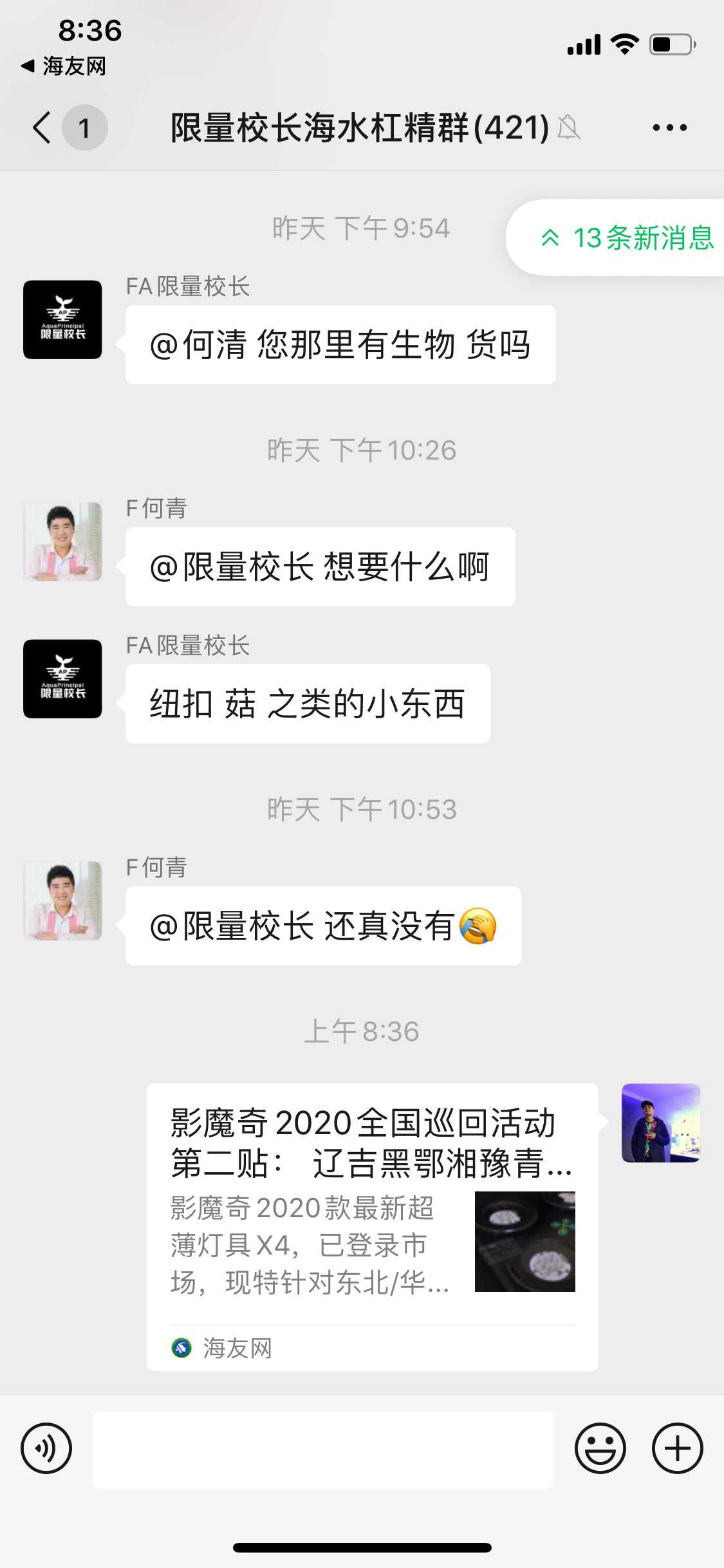The width and height of the screenshot is (724, 1568).
Task: View your own avatar profile beside the shared link
Action: click(x=660, y=1123)
